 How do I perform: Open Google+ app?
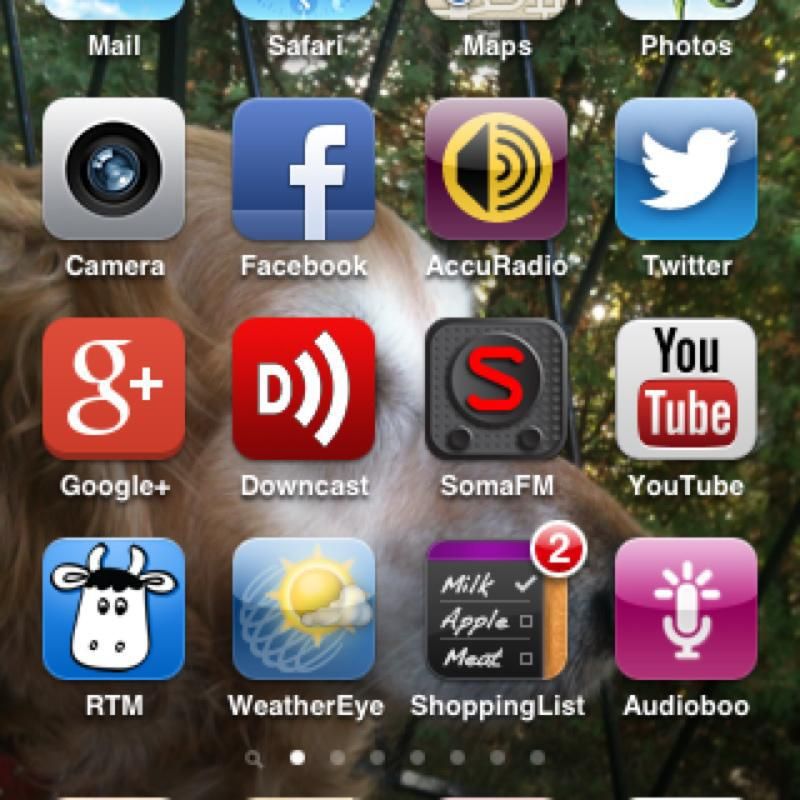tap(113, 389)
